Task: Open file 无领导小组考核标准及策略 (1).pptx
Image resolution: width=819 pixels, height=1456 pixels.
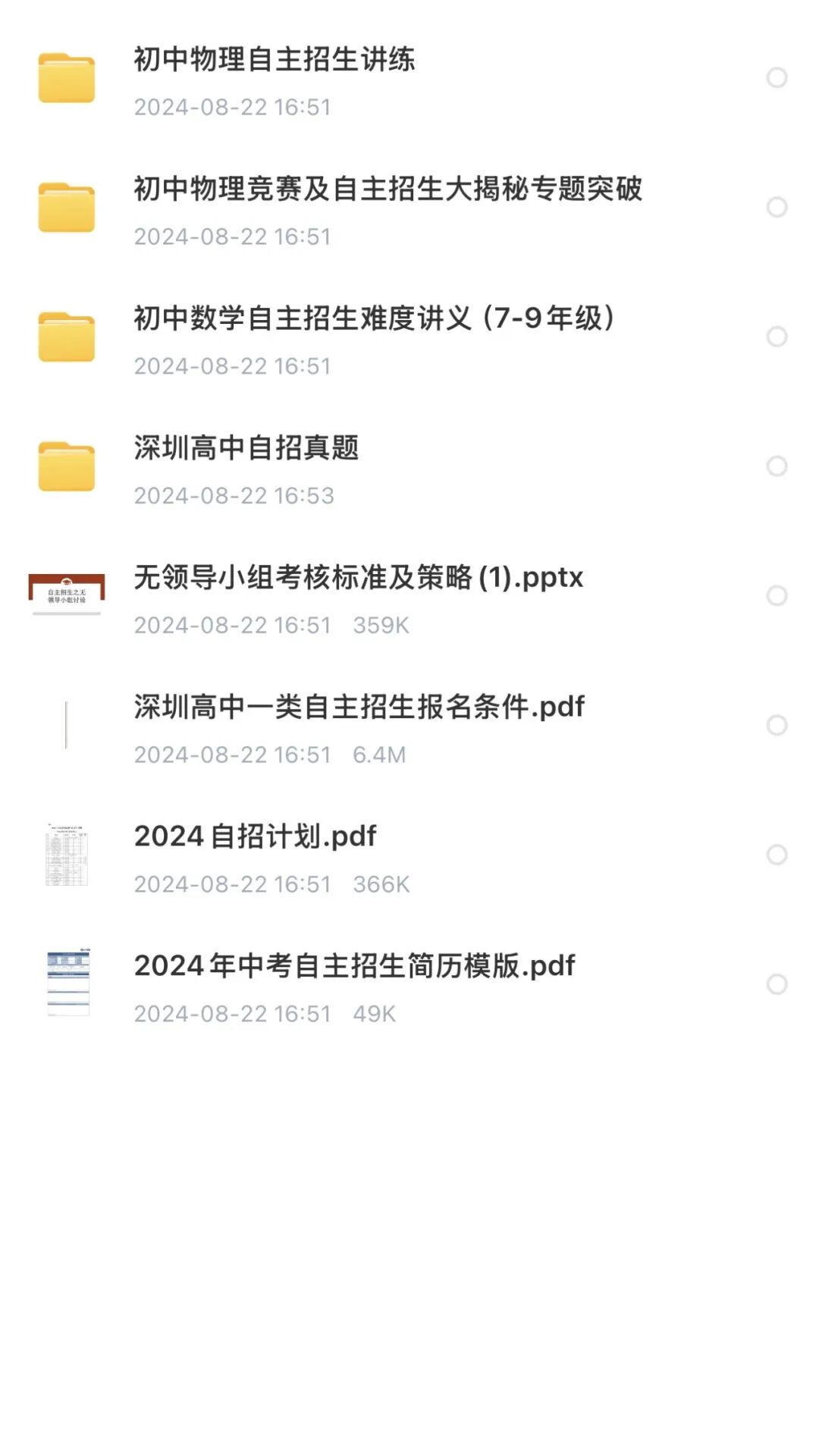Action: click(358, 578)
